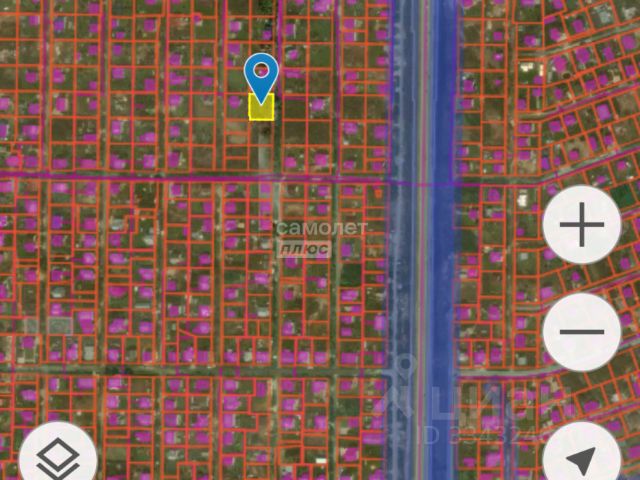Open the map layers selector
The height and width of the screenshot is (480, 640).
[x=58, y=453]
